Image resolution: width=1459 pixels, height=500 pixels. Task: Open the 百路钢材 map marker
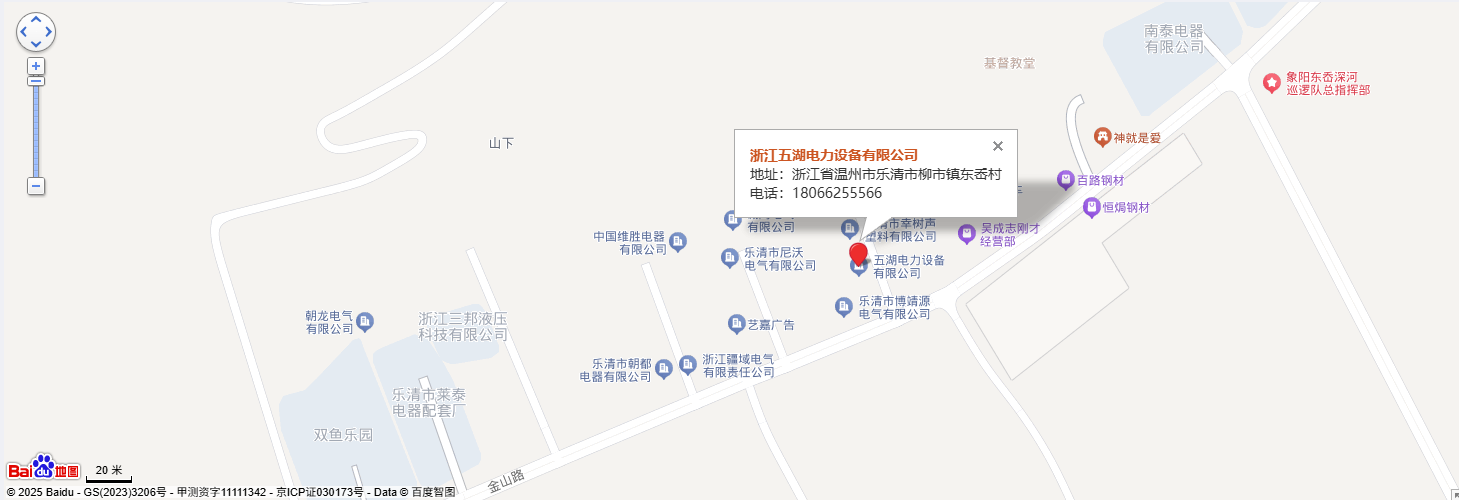pyautogui.click(x=1066, y=180)
